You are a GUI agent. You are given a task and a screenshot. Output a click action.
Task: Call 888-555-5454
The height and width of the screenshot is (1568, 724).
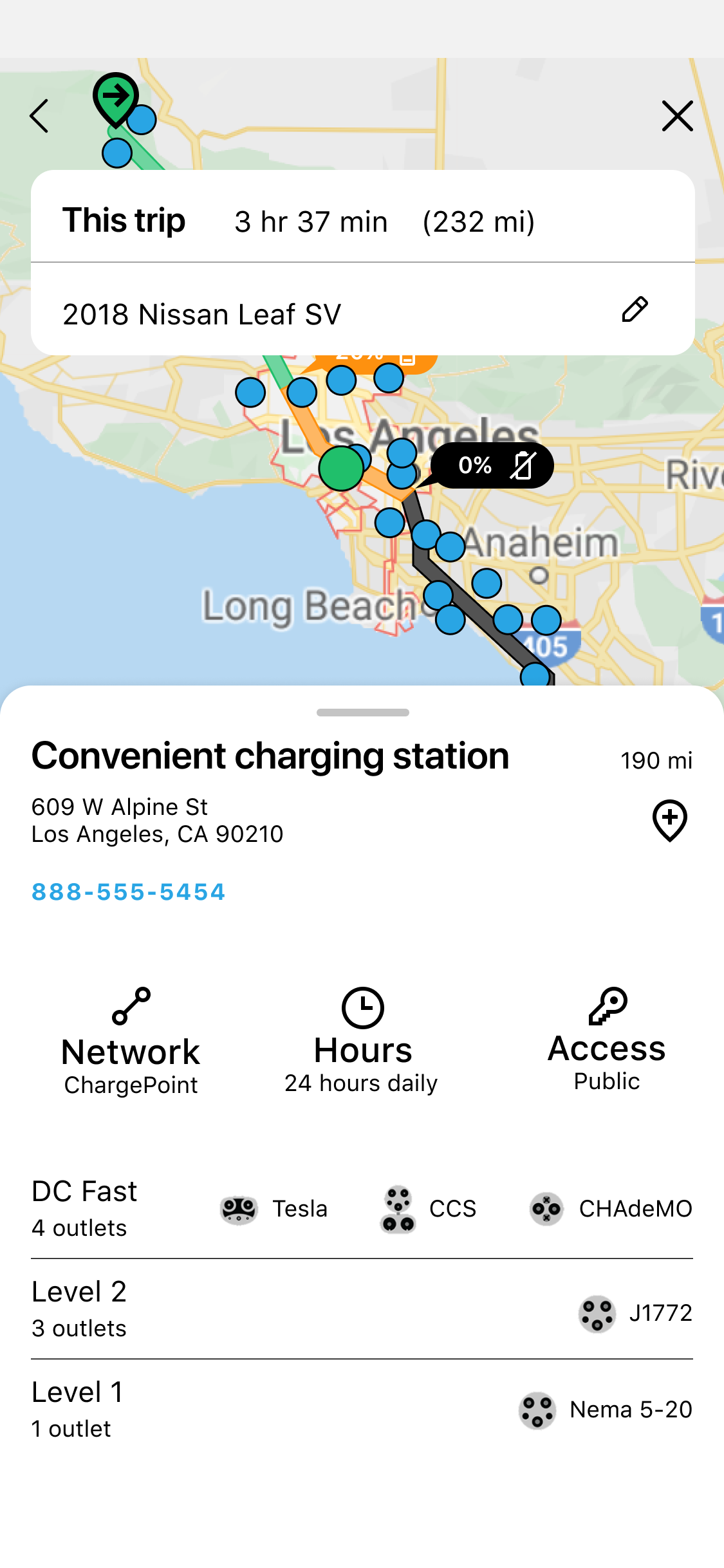129,891
